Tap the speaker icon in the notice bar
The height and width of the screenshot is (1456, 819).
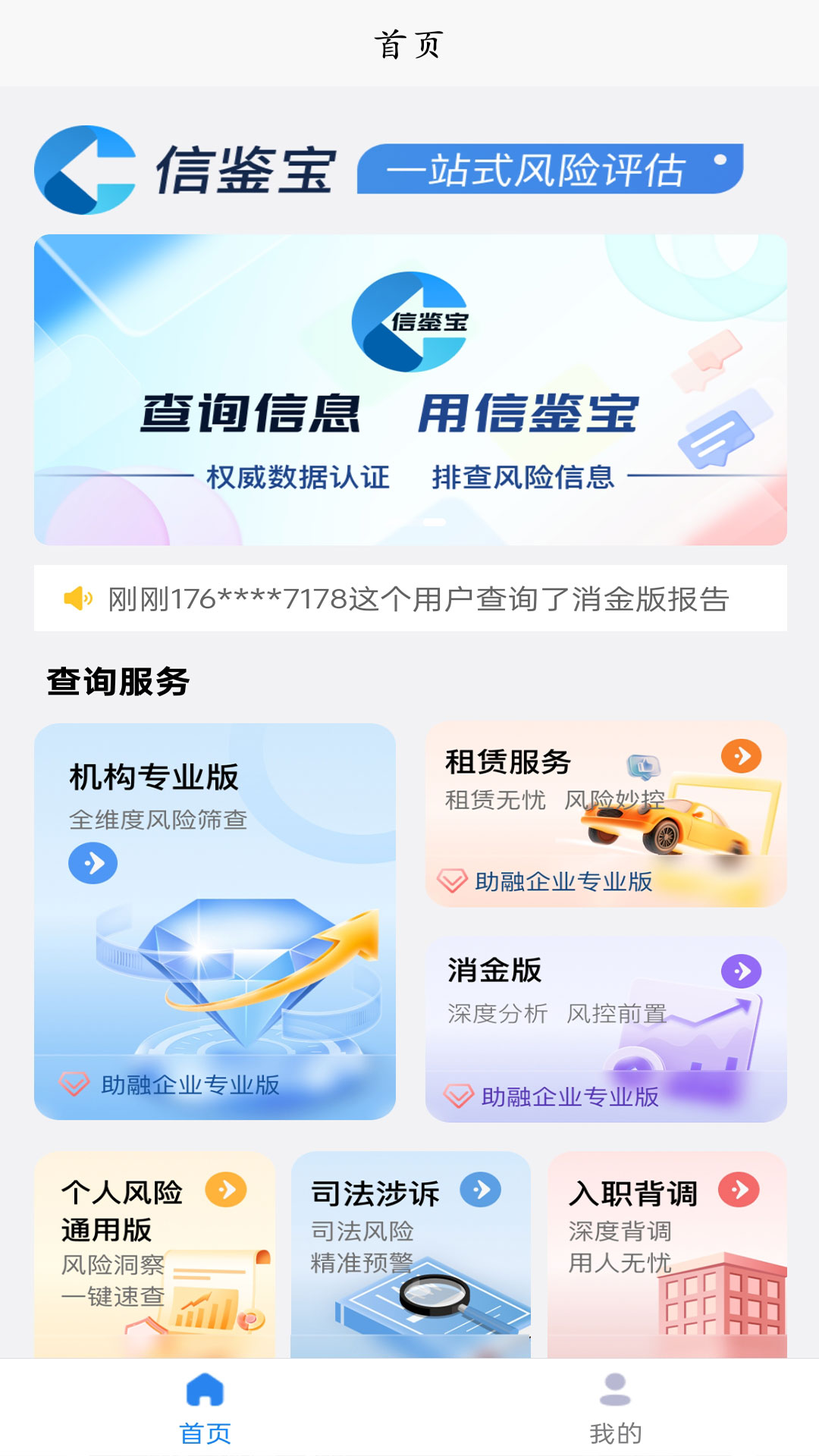tap(79, 599)
